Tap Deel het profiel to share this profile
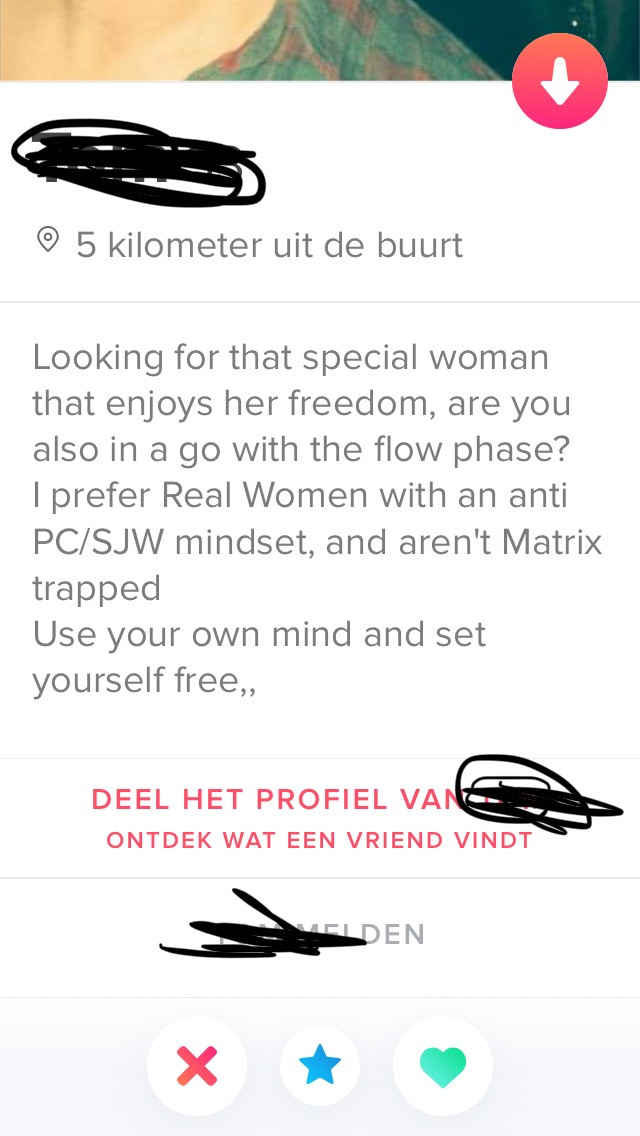The height and width of the screenshot is (1136, 640). [320, 819]
